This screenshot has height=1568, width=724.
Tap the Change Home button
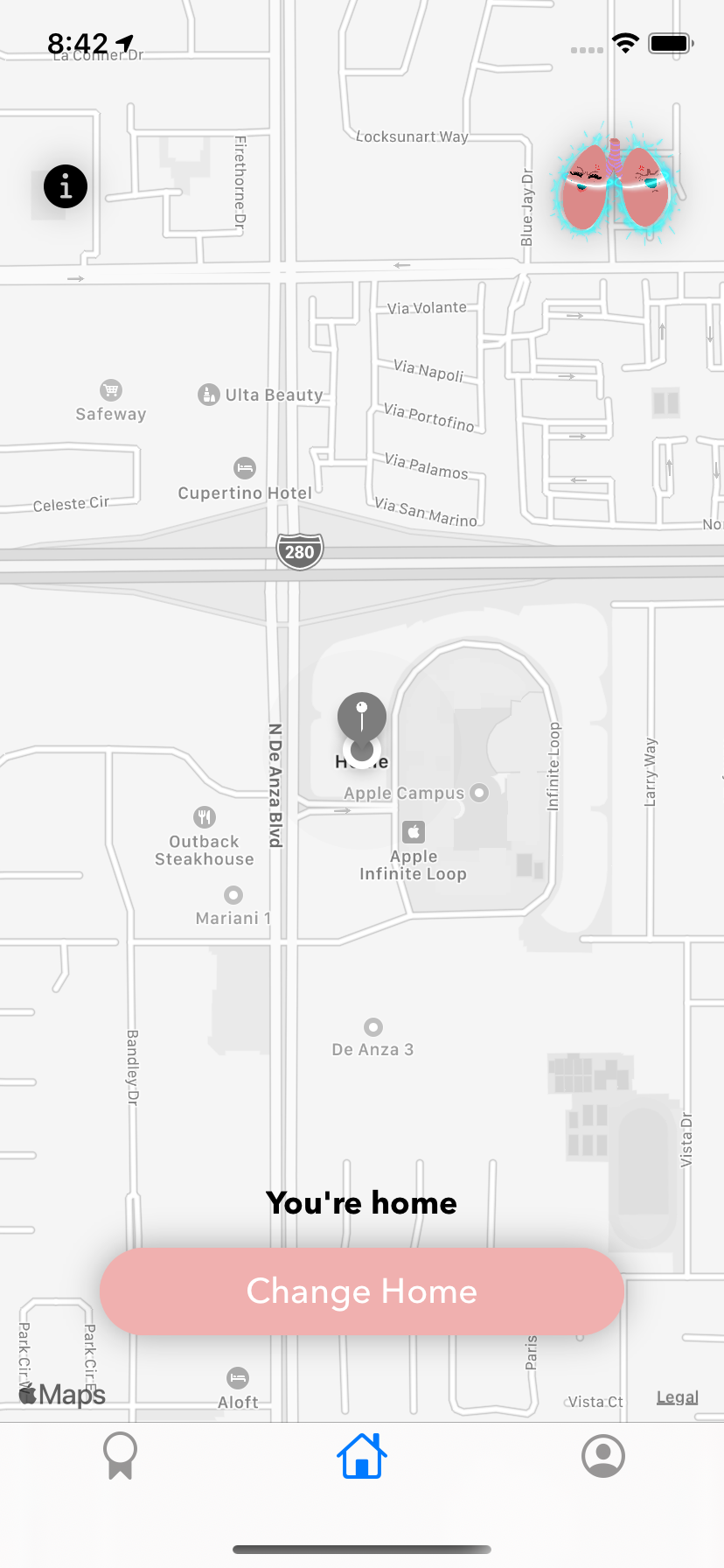361,1291
